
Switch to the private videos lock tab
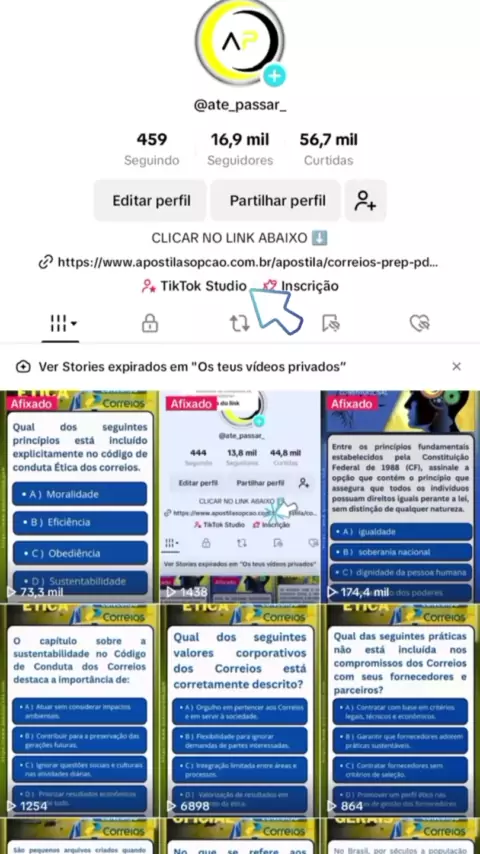point(150,324)
